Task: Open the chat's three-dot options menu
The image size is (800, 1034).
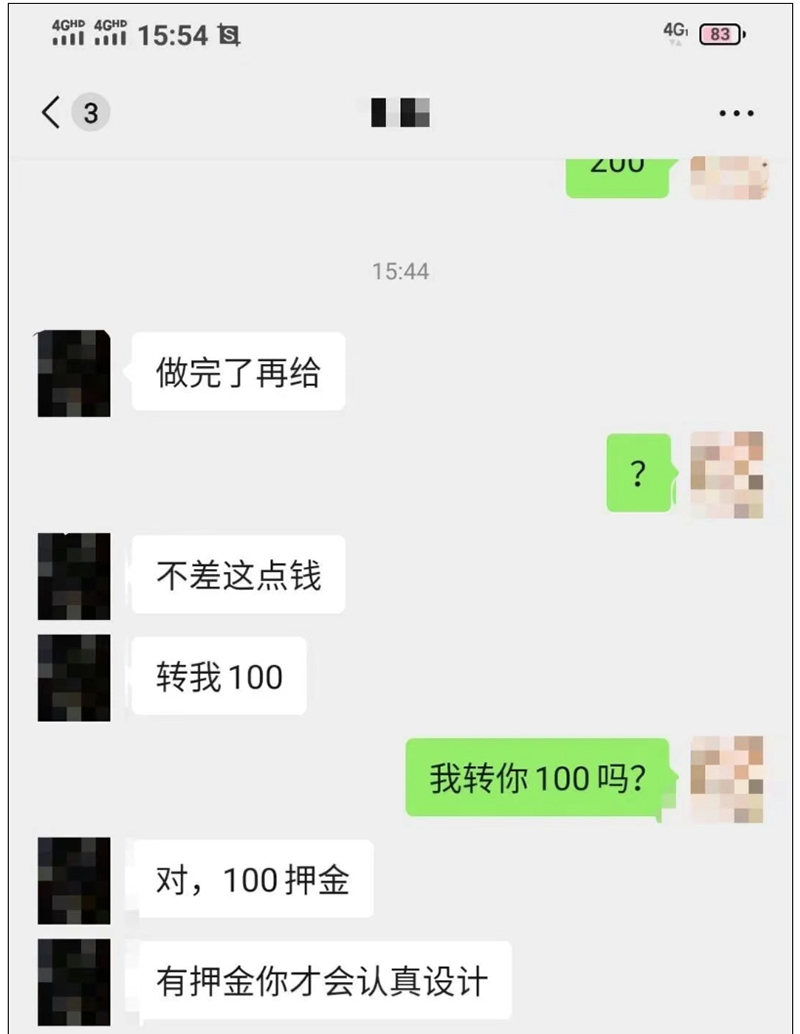Action: [x=736, y=114]
